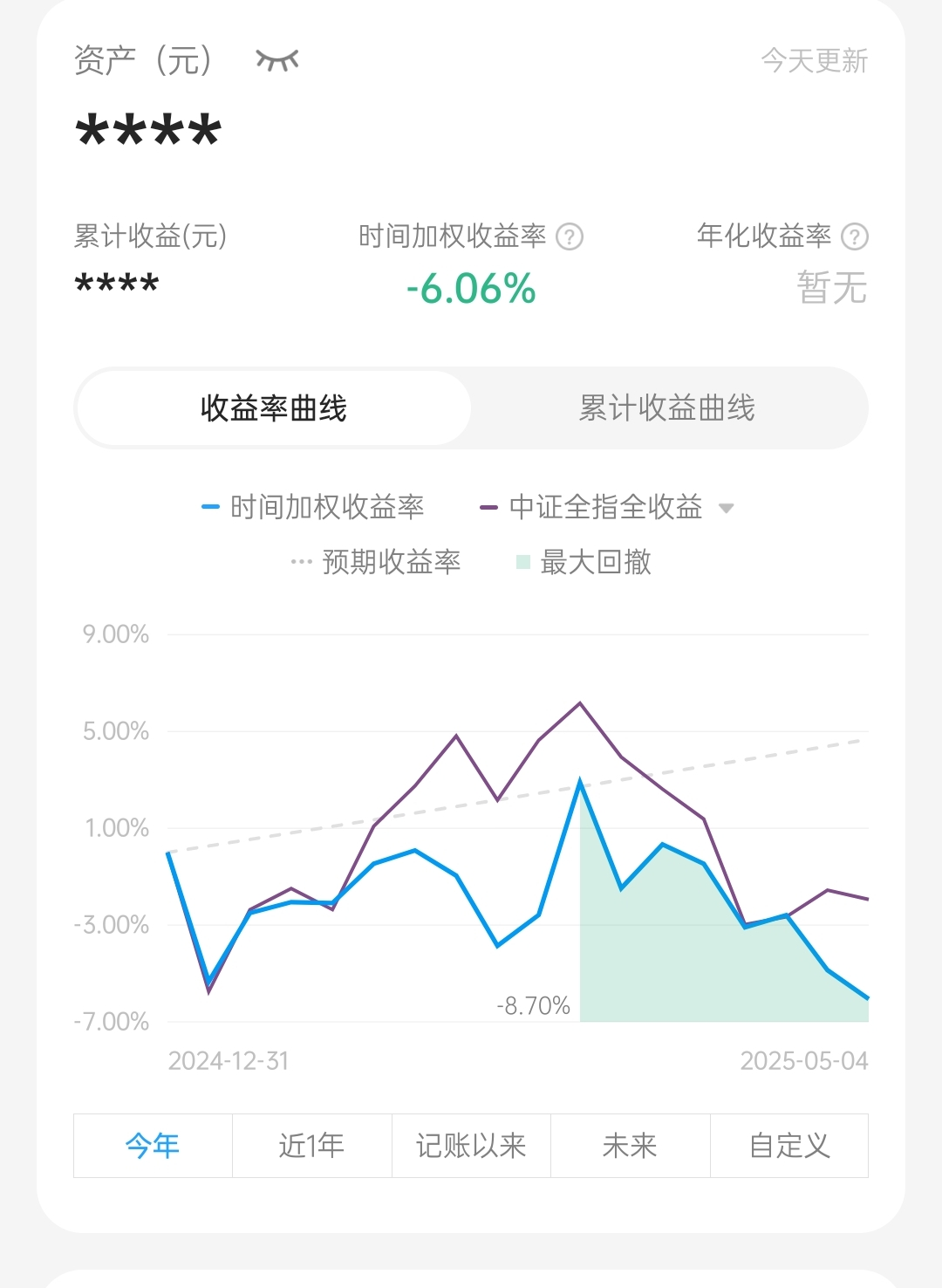Image resolution: width=942 pixels, height=1288 pixels.
Task: Open help for 时间加权收益率
Action: (x=570, y=236)
